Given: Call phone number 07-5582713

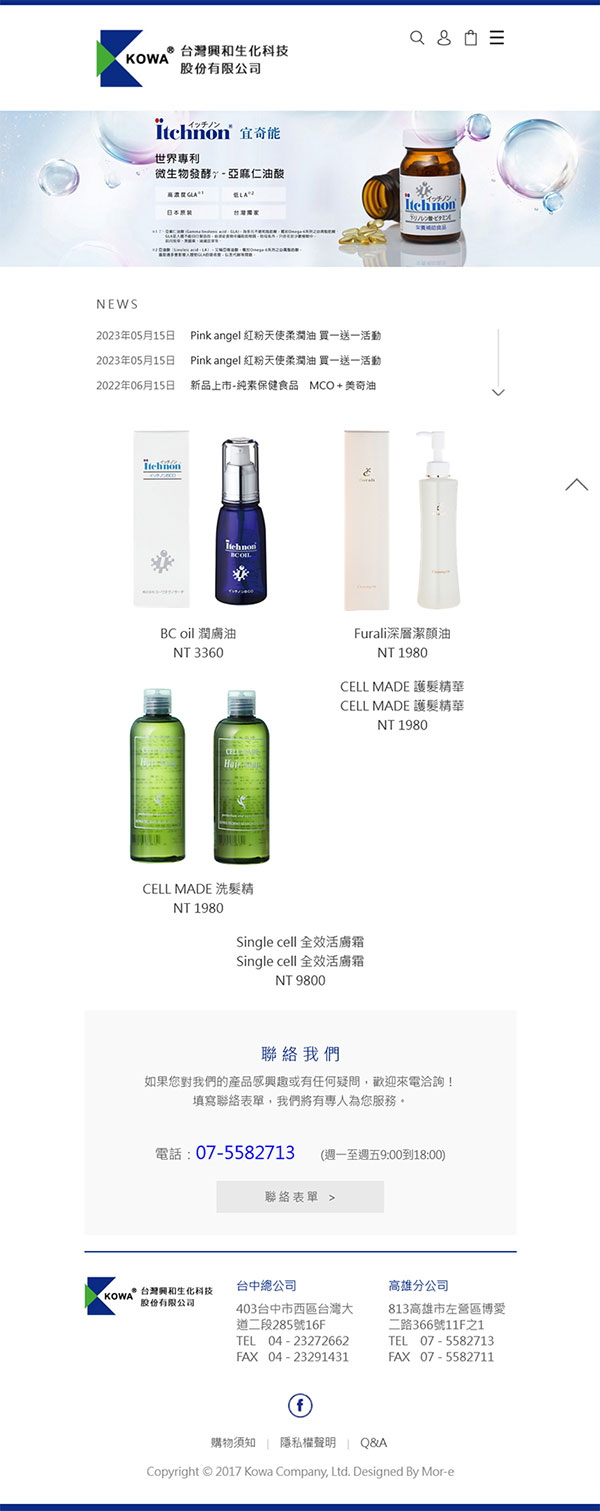Looking at the screenshot, I should click(x=245, y=1153).
